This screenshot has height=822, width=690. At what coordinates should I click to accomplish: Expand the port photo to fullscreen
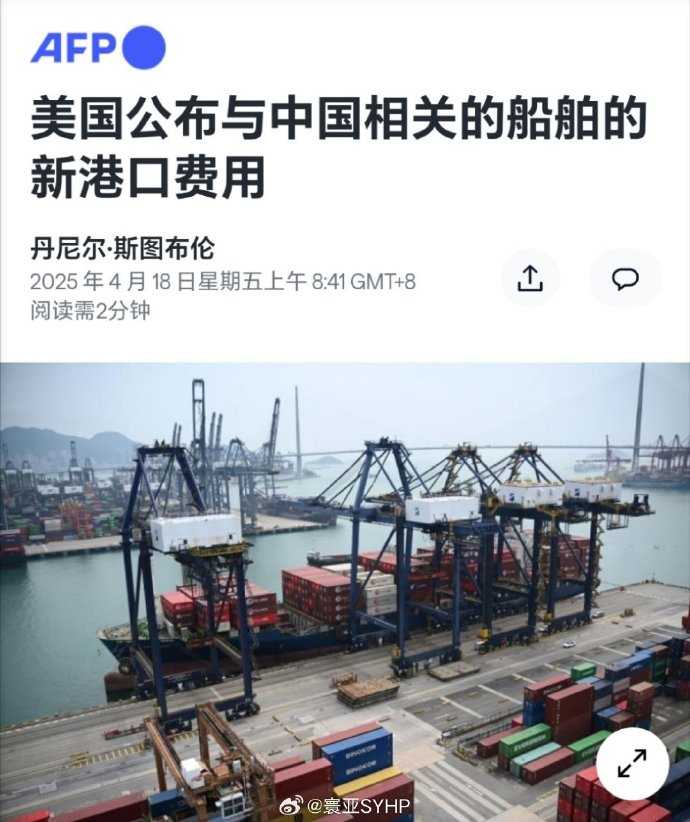[631, 764]
